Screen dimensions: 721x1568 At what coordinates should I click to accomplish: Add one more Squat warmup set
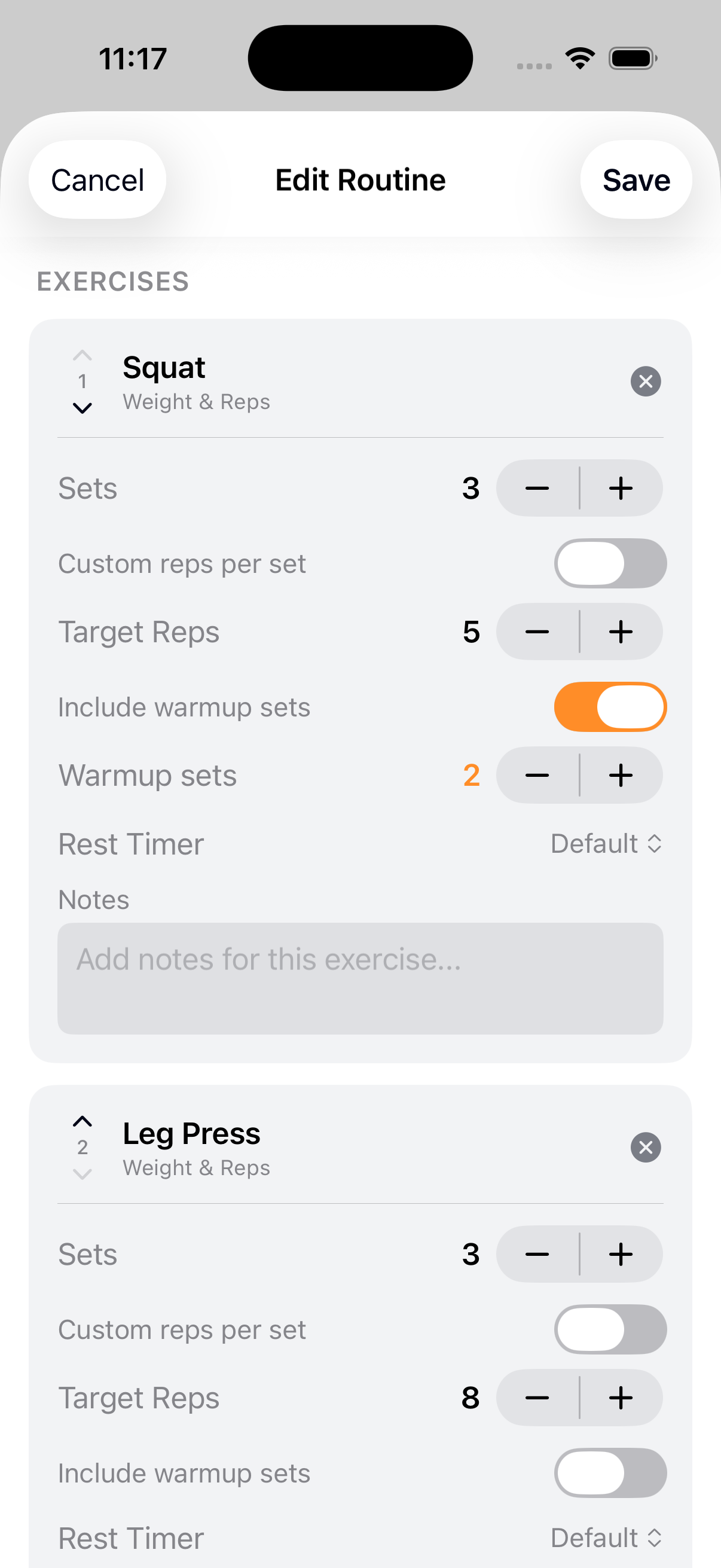621,776
